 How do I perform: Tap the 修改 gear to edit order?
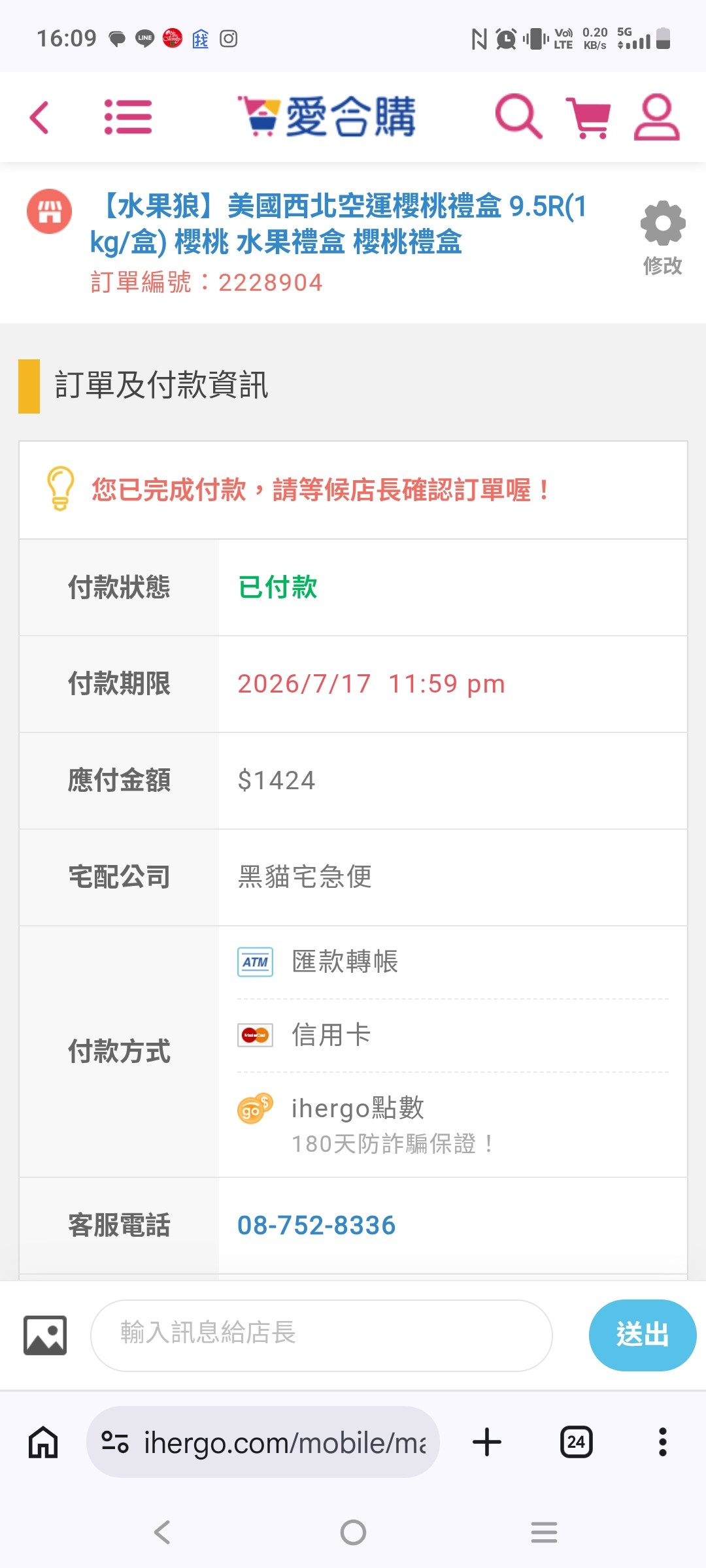[663, 238]
